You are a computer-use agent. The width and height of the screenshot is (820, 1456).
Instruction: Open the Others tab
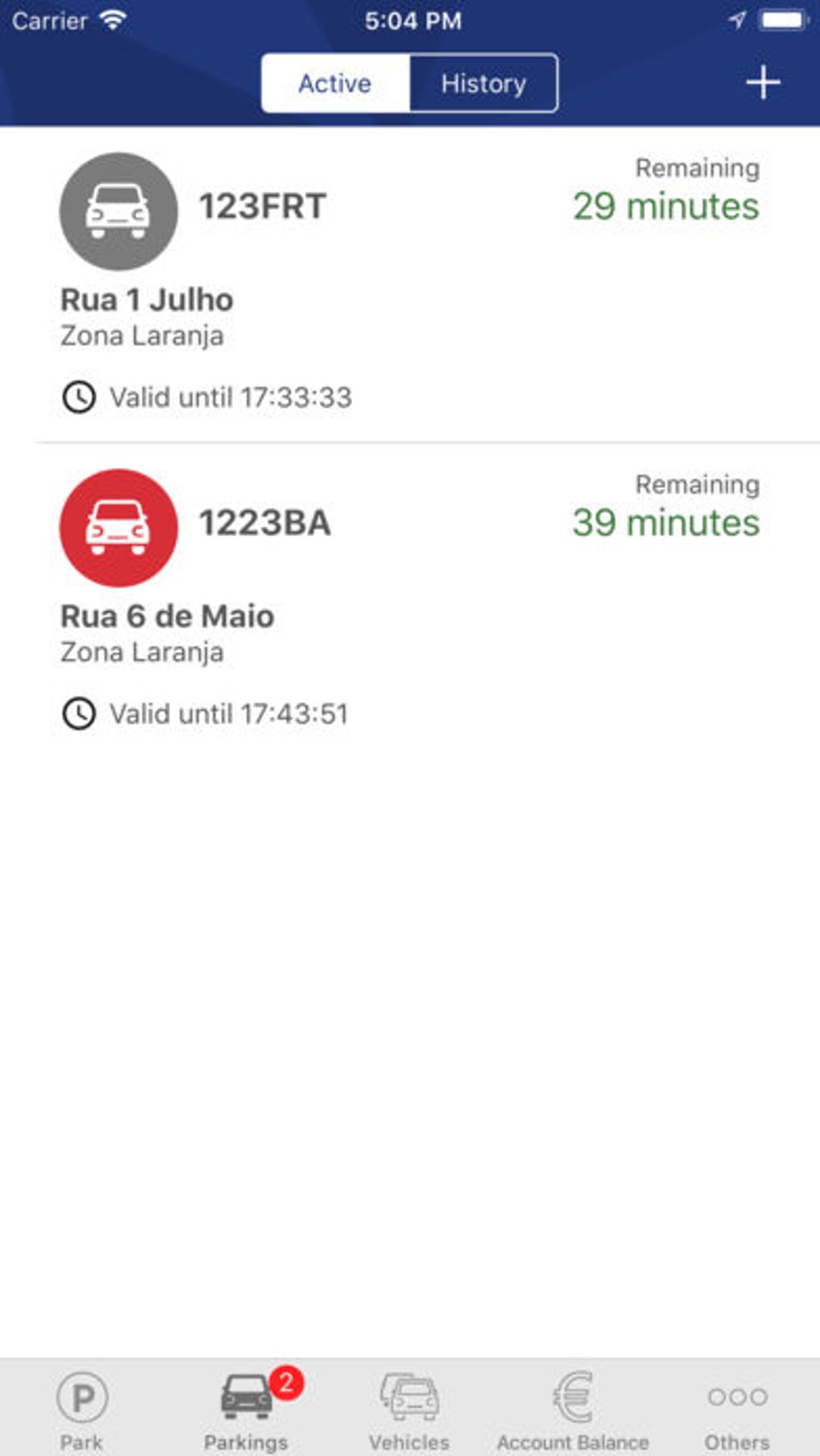point(736,1409)
